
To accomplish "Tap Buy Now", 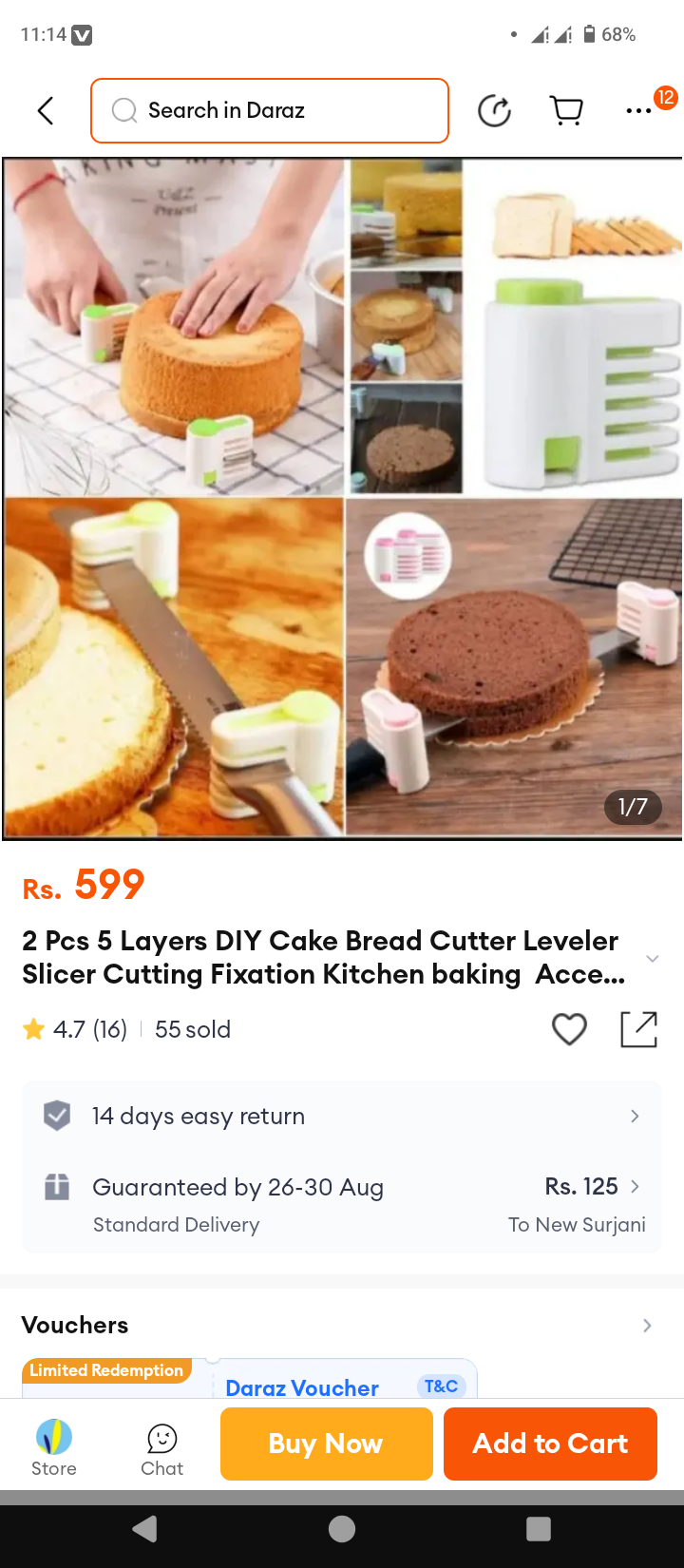I will click(326, 1444).
